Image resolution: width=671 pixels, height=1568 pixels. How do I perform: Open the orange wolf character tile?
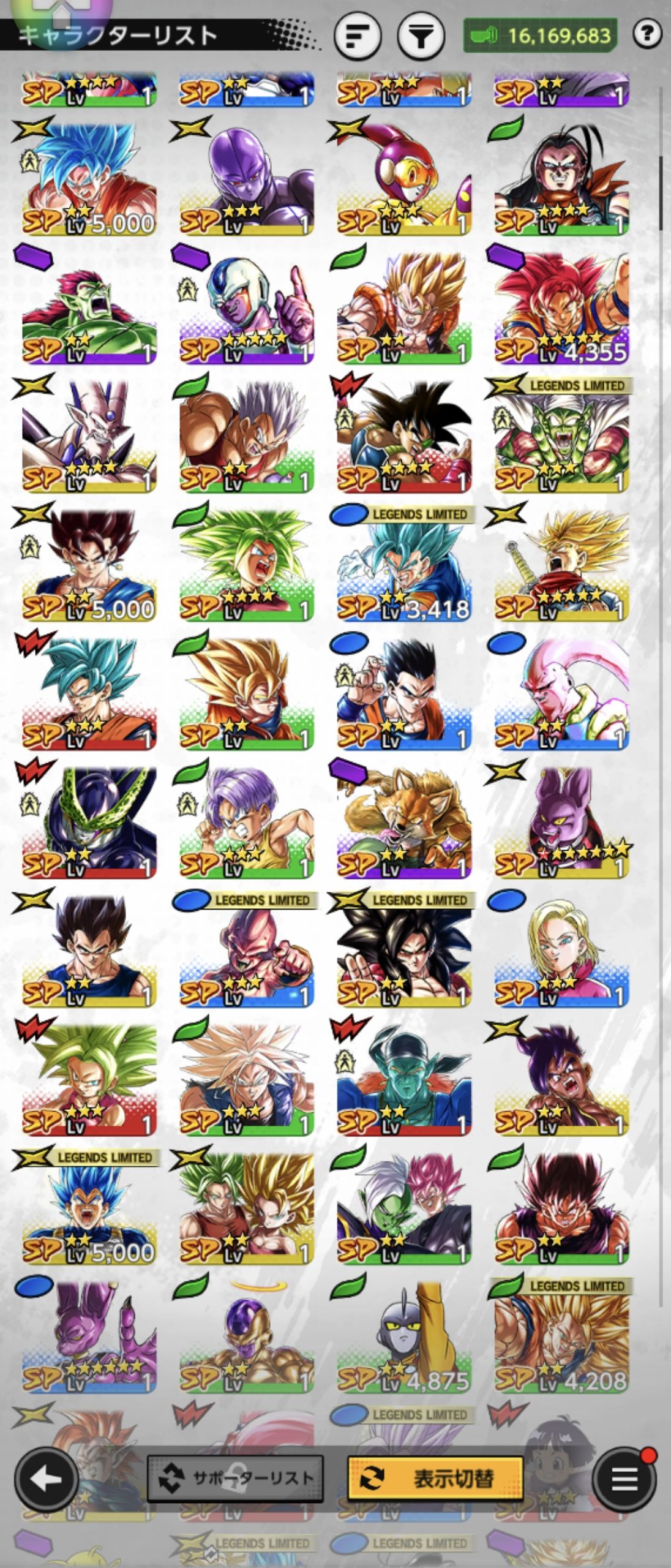[403, 824]
